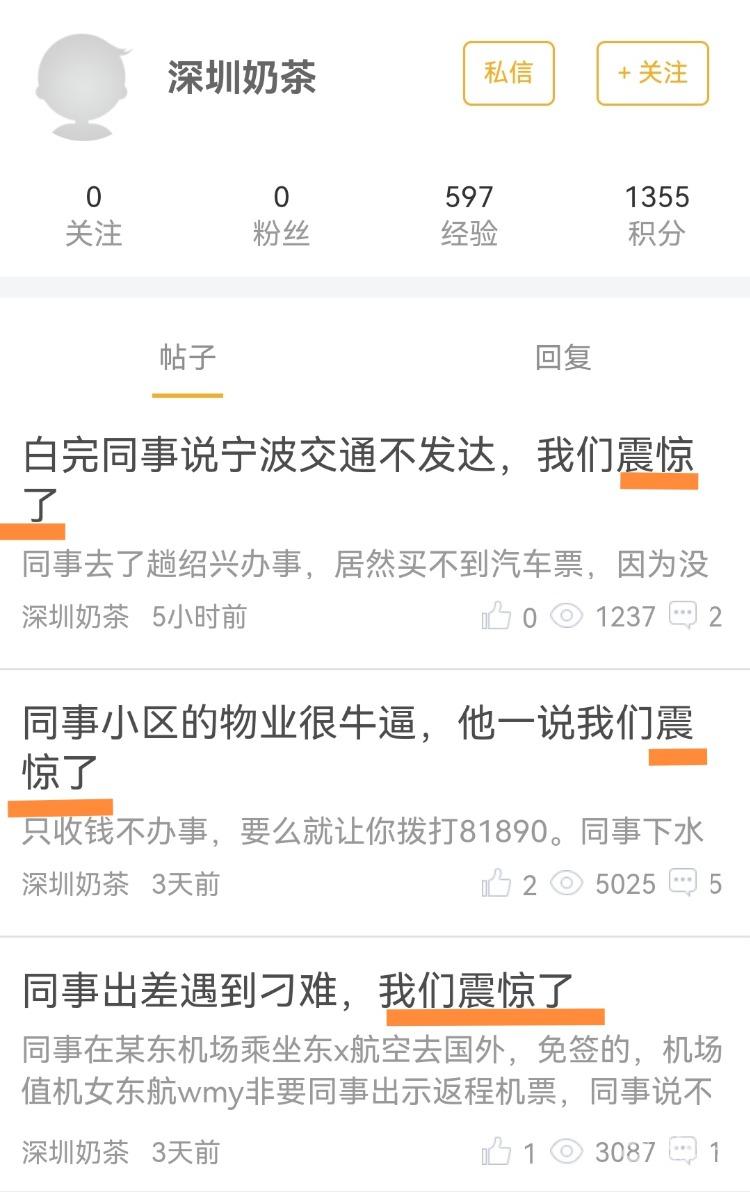
Task: Like the 宁波交通 post
Action: [497, 616]
